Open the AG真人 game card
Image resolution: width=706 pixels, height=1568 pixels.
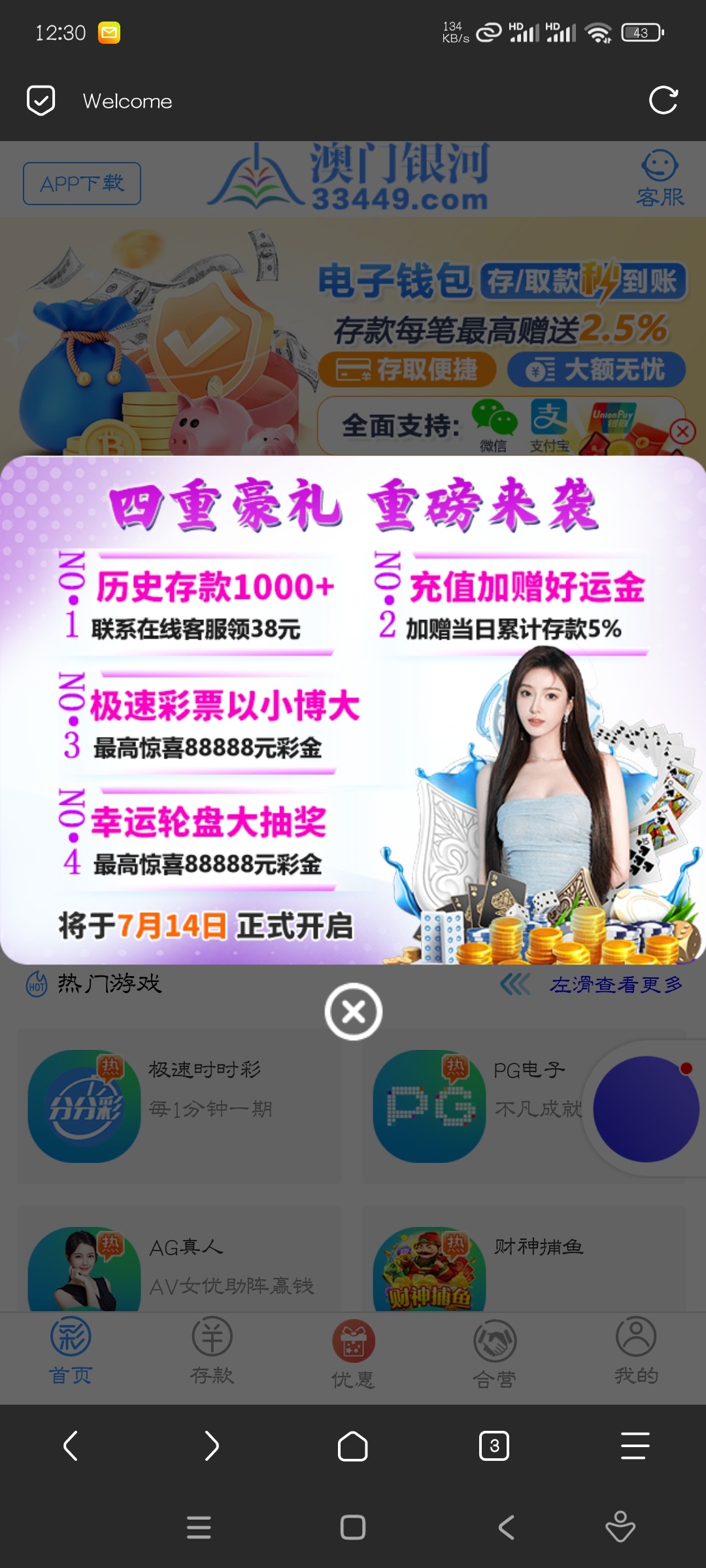pyautogui.click(x=178, y=1264)
